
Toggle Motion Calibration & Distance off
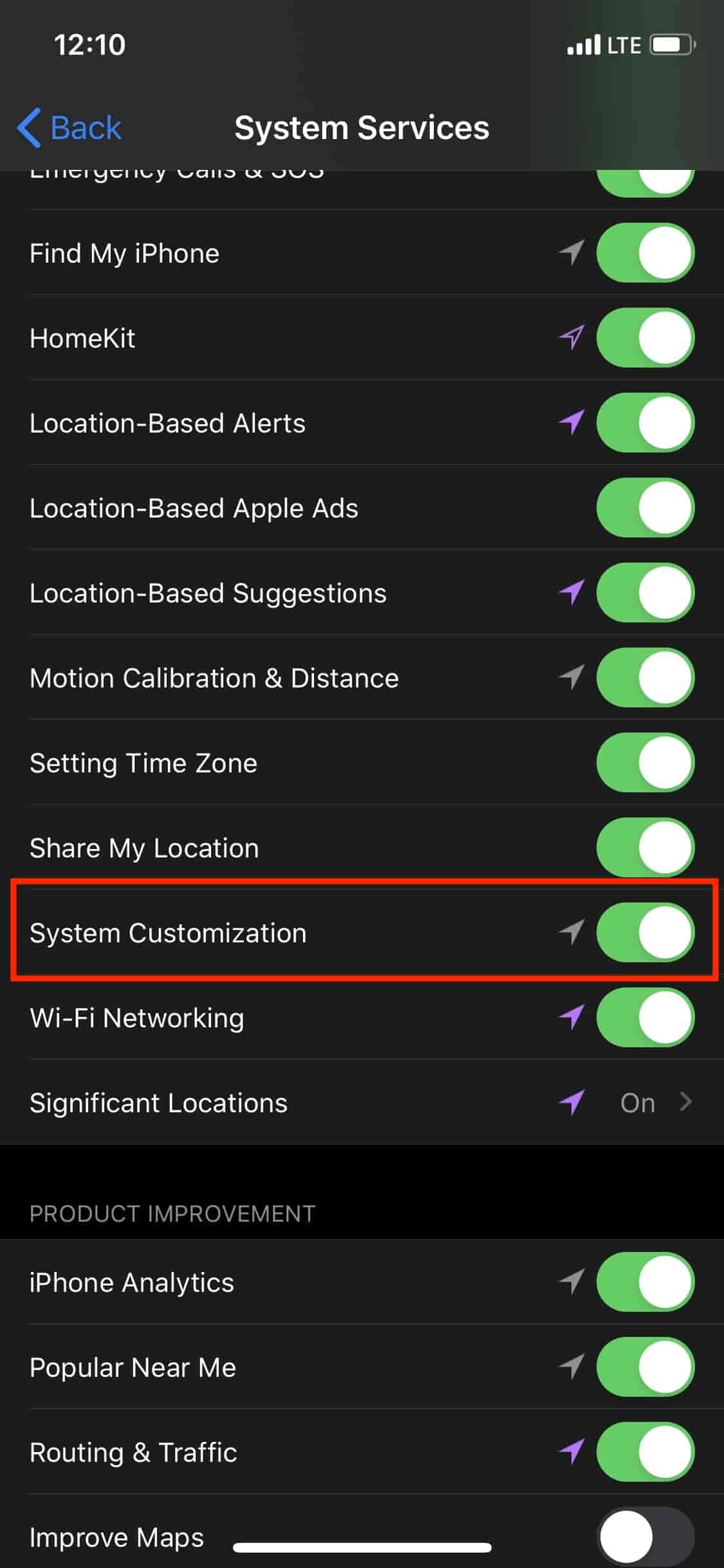point(645,678)
